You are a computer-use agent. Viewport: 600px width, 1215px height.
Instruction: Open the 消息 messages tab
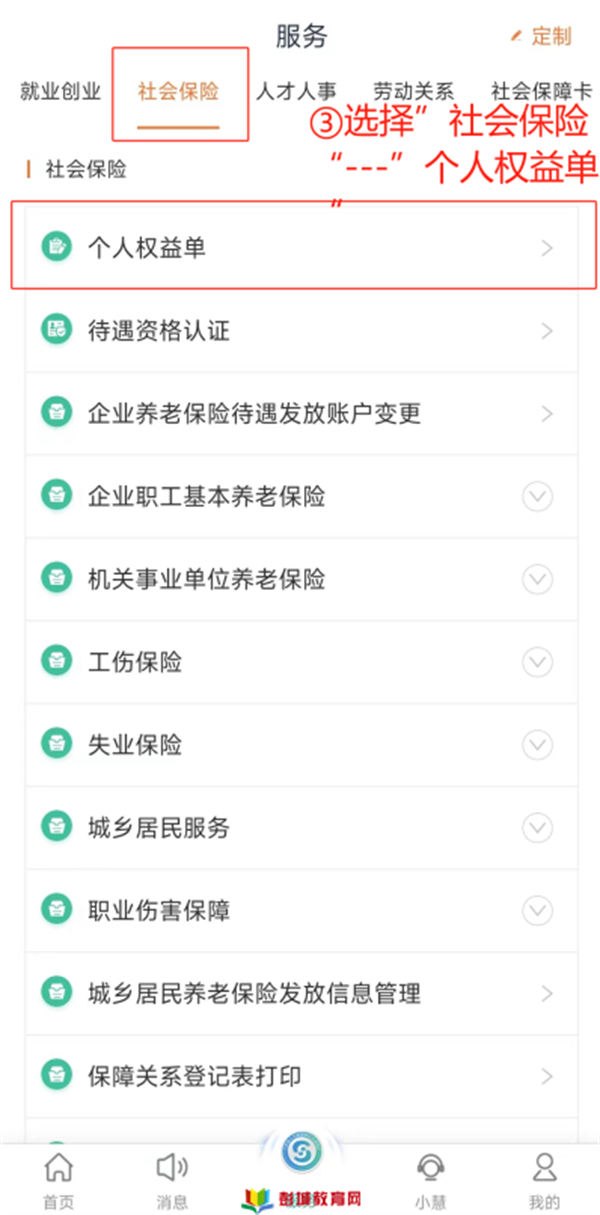coord(172,1180)
